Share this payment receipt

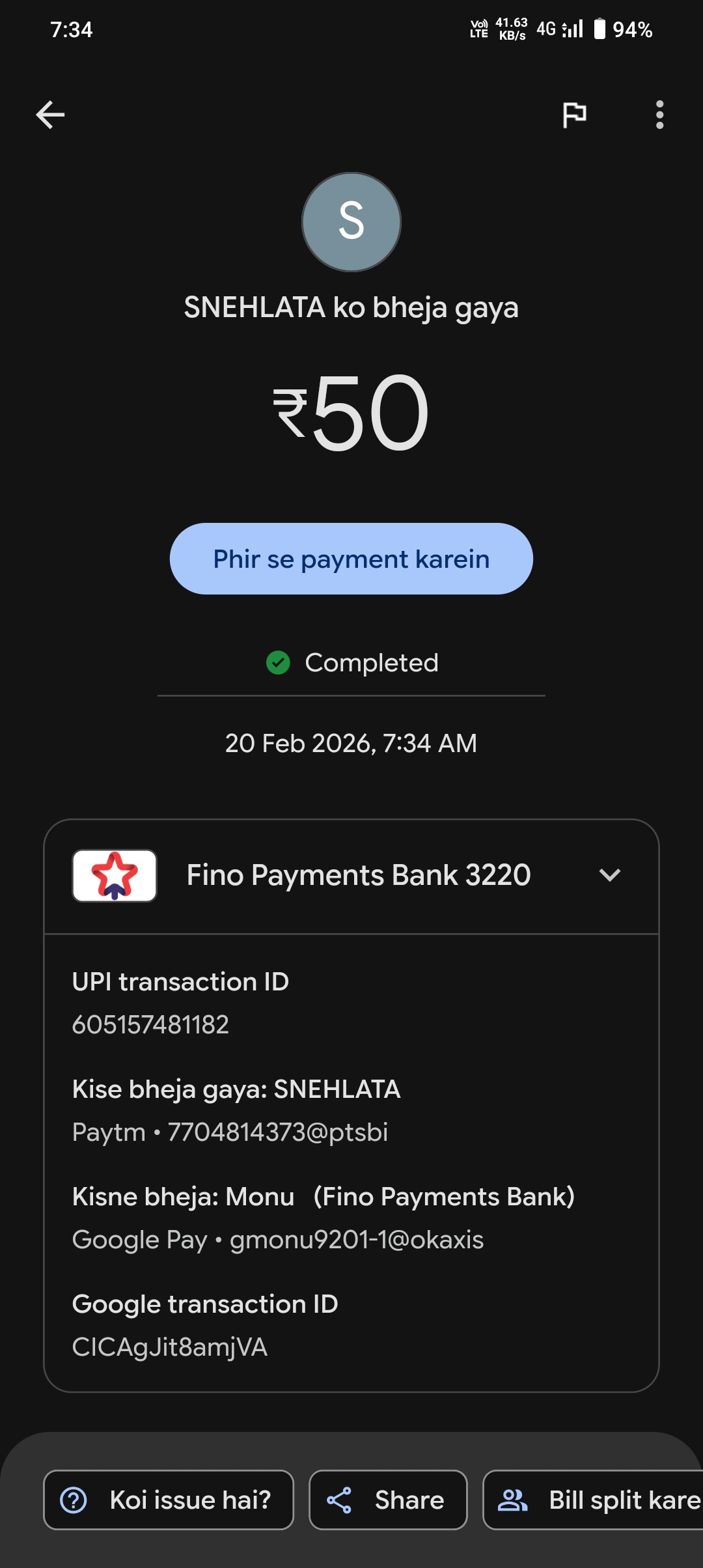[x=389, y=1500]
